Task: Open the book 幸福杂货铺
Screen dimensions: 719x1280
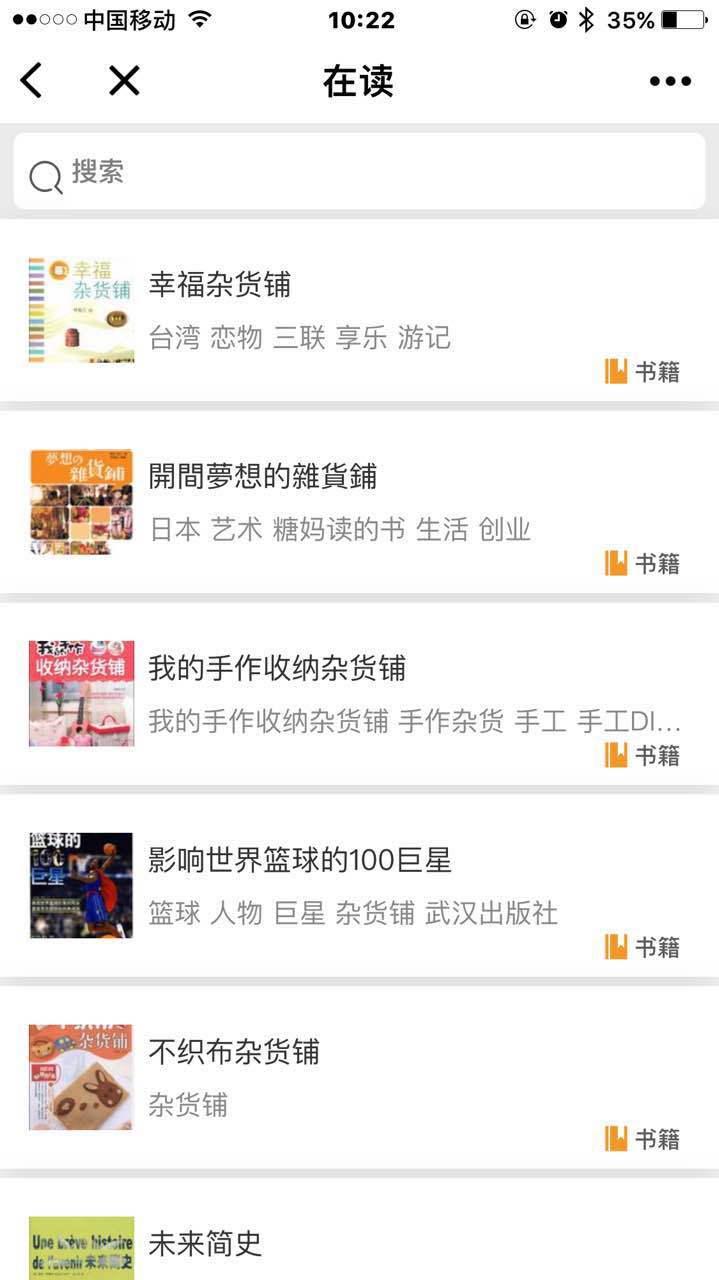Action: coord(359,310)
